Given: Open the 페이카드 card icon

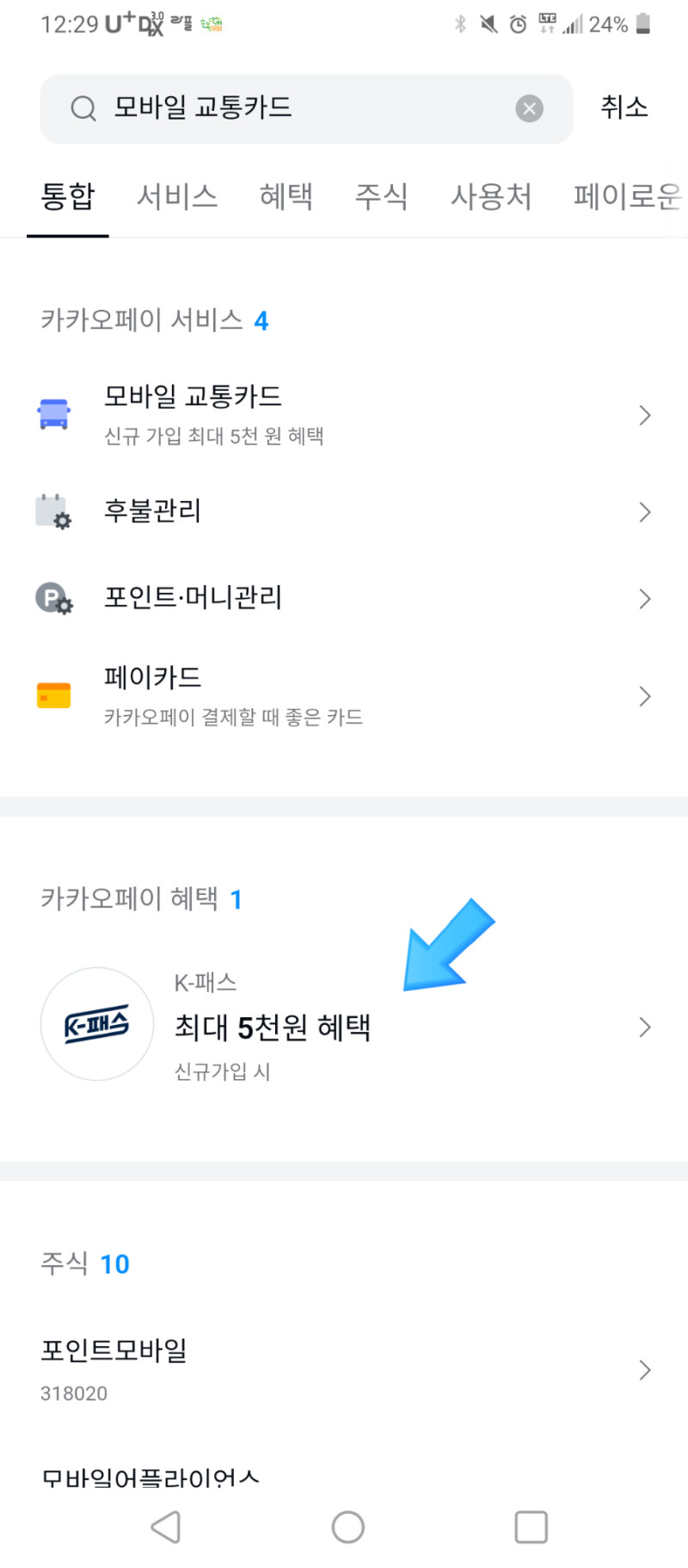Looking at the screenshot, I should pos(53,694).
